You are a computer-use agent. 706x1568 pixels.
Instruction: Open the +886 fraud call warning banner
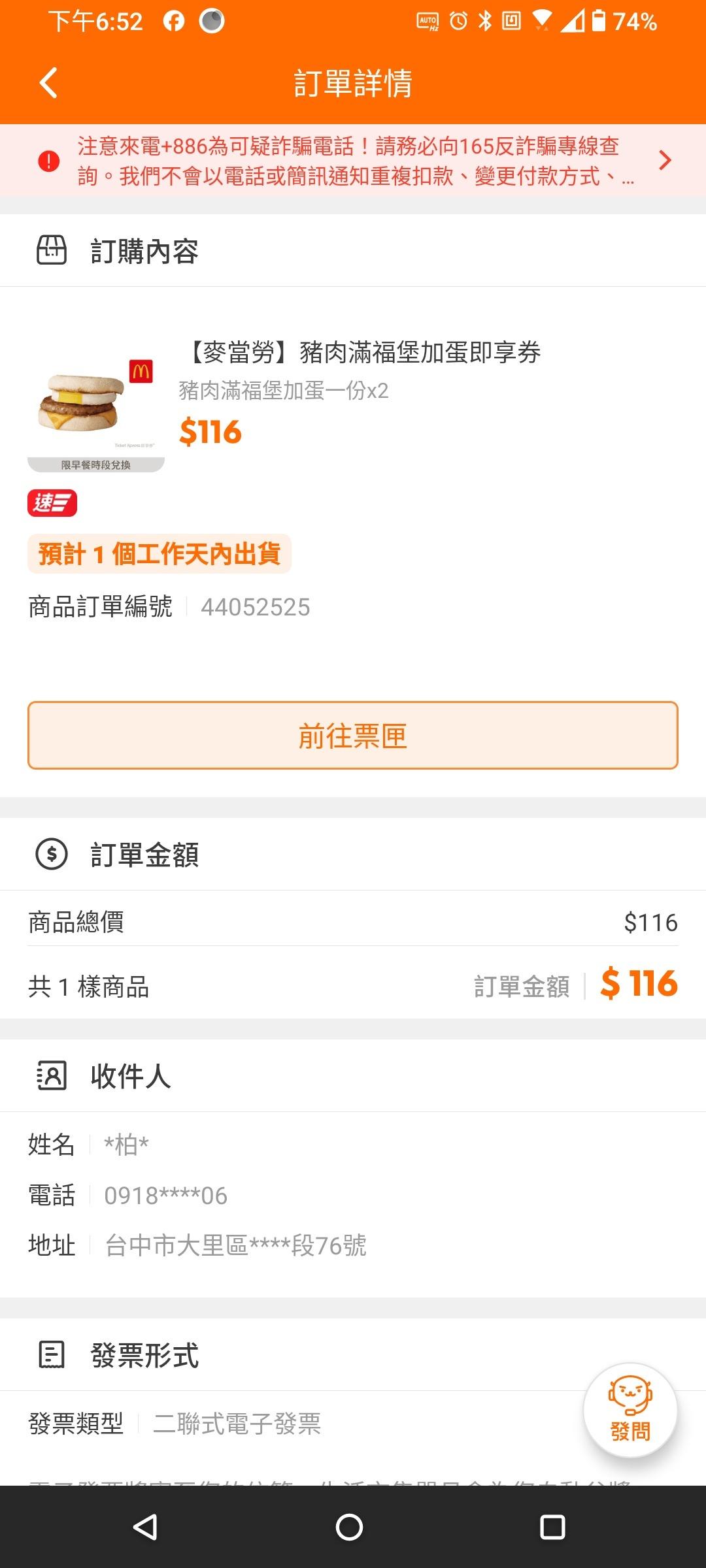point(353,161)
